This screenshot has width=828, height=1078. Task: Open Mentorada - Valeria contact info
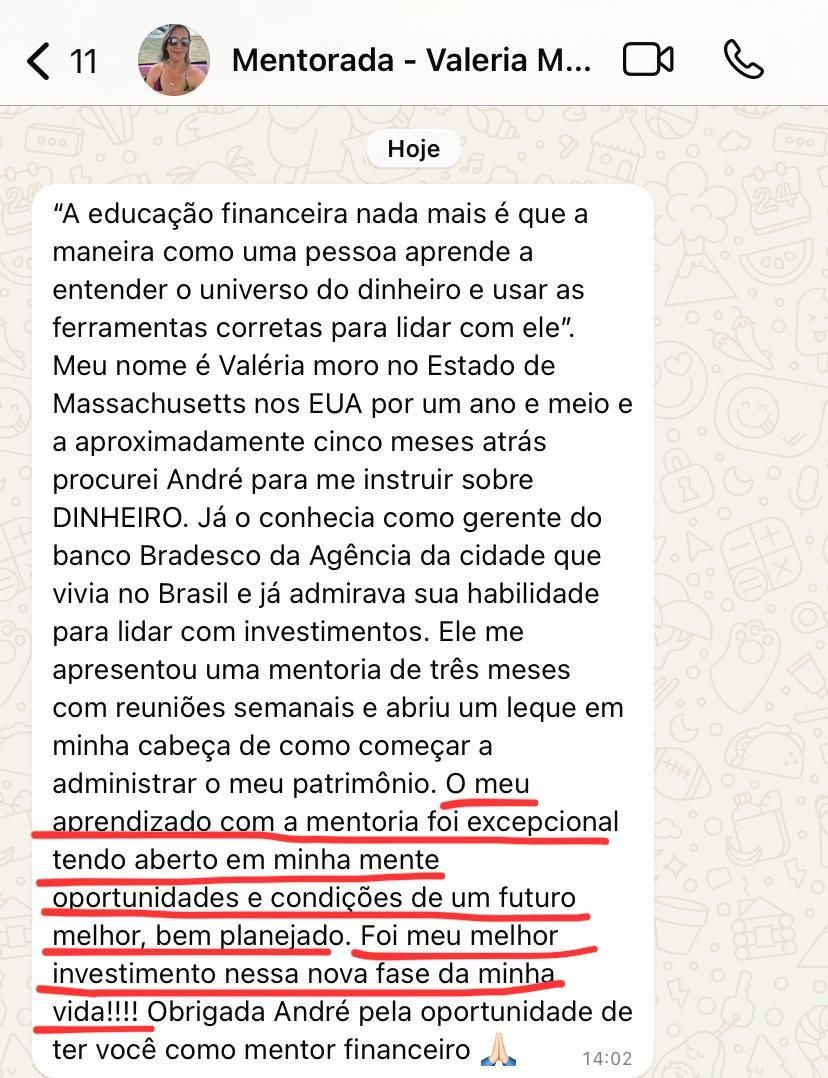(x=411, y=61)
